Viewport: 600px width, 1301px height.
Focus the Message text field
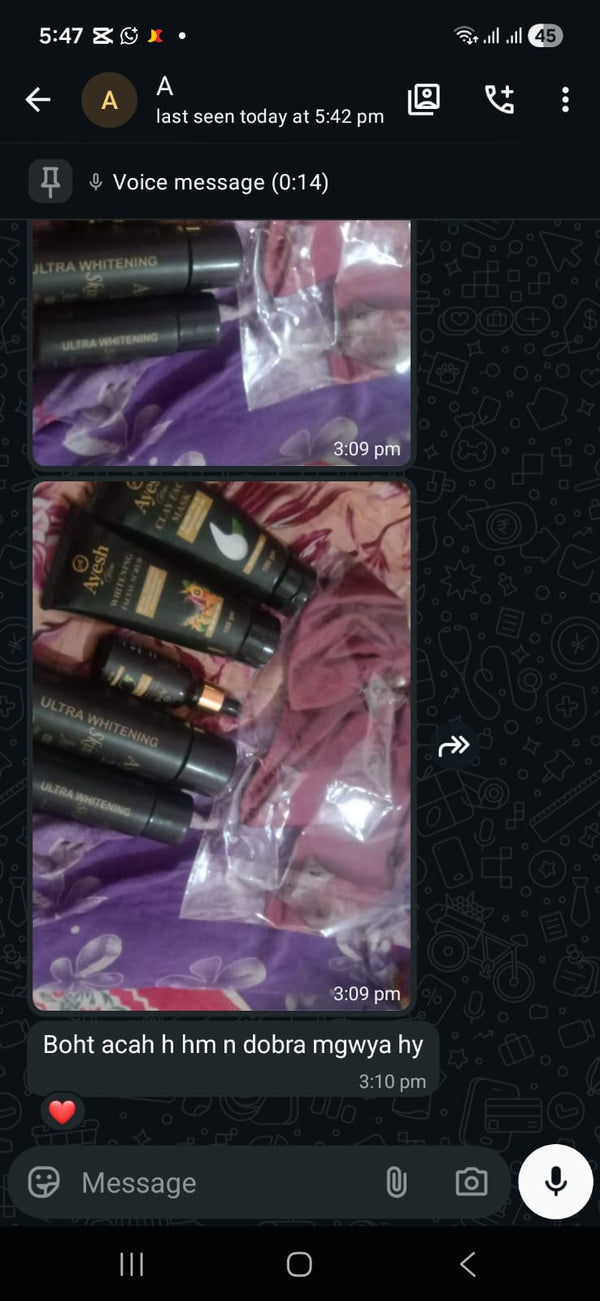pyautogui.click(x=220, y=1183)
